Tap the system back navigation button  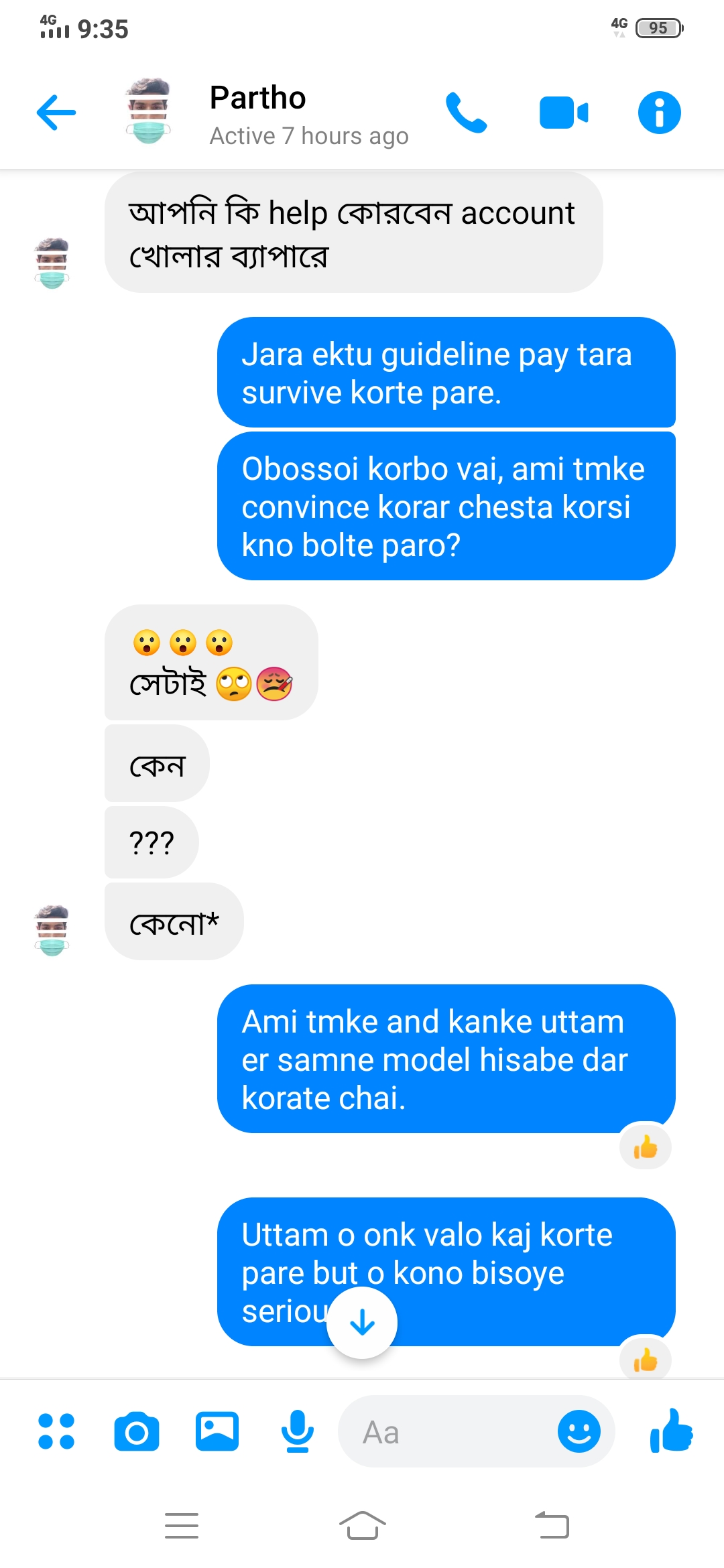pos(552,1526)
